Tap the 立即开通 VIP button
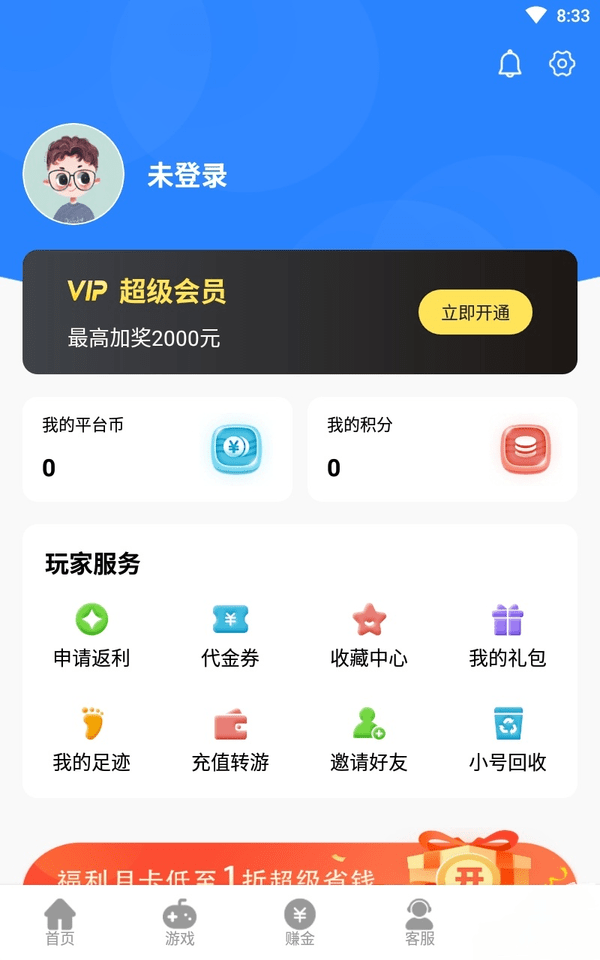 [475, 313]
